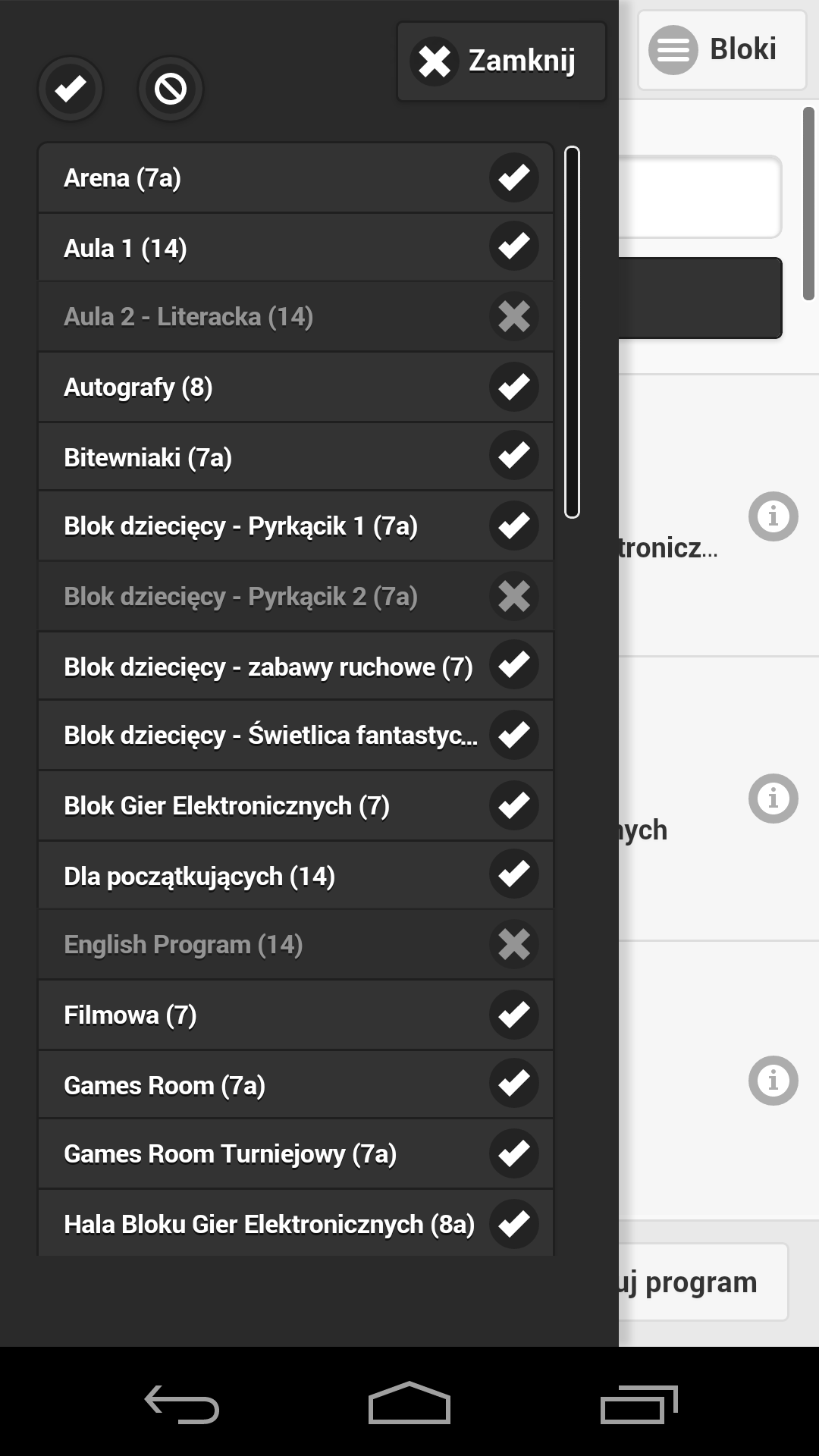Enable Blok dziecięcy - Pyrkącik 2

[x=513, y=596]
